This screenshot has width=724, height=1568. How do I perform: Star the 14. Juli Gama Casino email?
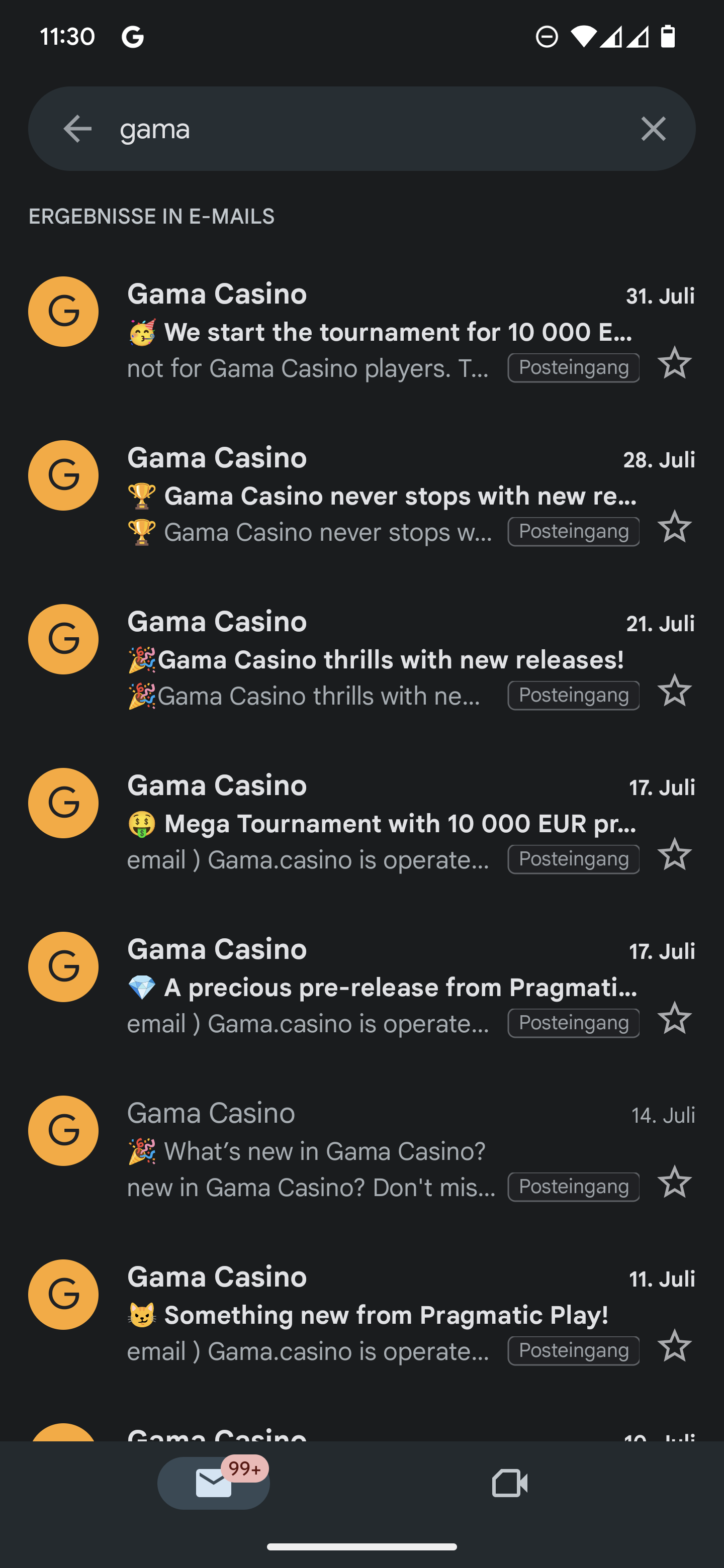point(674,1182)
